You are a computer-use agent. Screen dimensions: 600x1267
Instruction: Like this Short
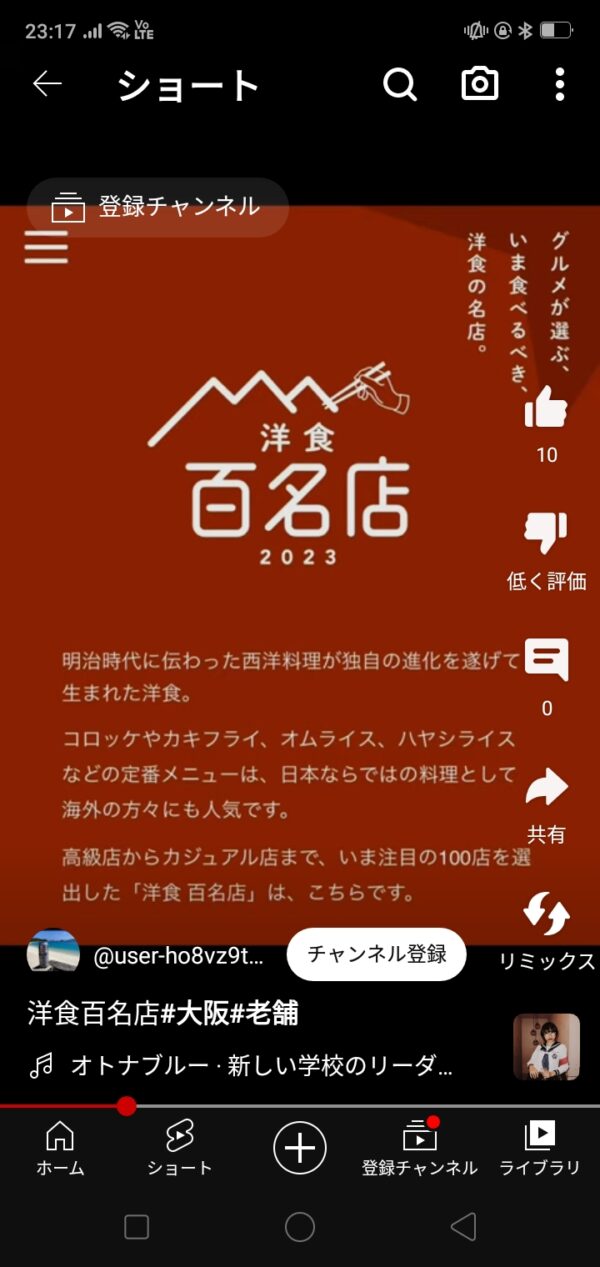click(546, 410)
